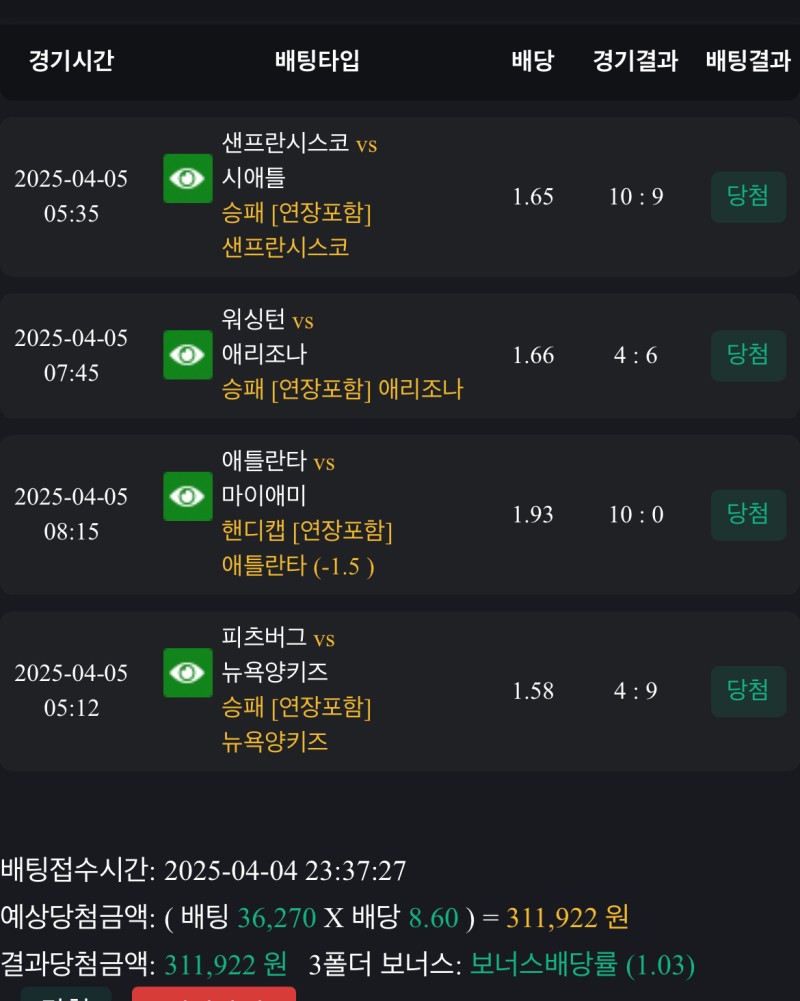View details of 애틀란타 vs 마이애미 match
Image resolution: width=800 pixels, height=1001 pixels.
coord(188,497)
